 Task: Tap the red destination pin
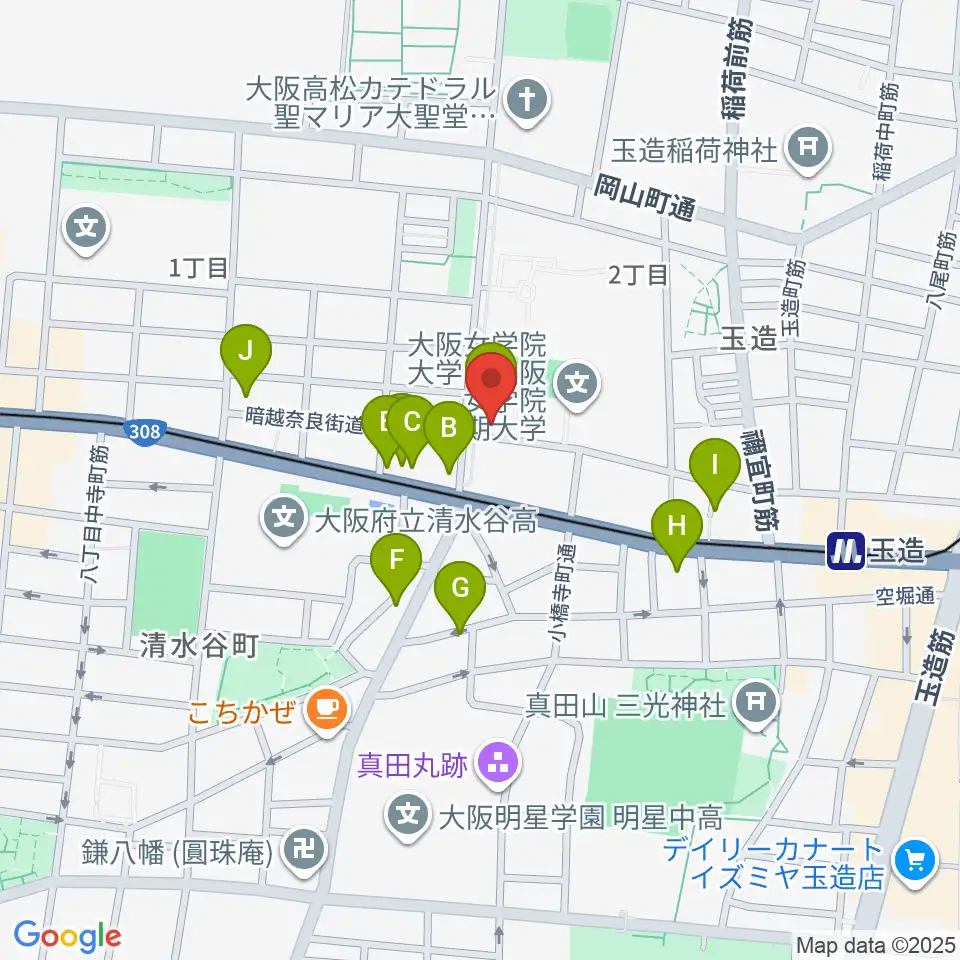492,381
